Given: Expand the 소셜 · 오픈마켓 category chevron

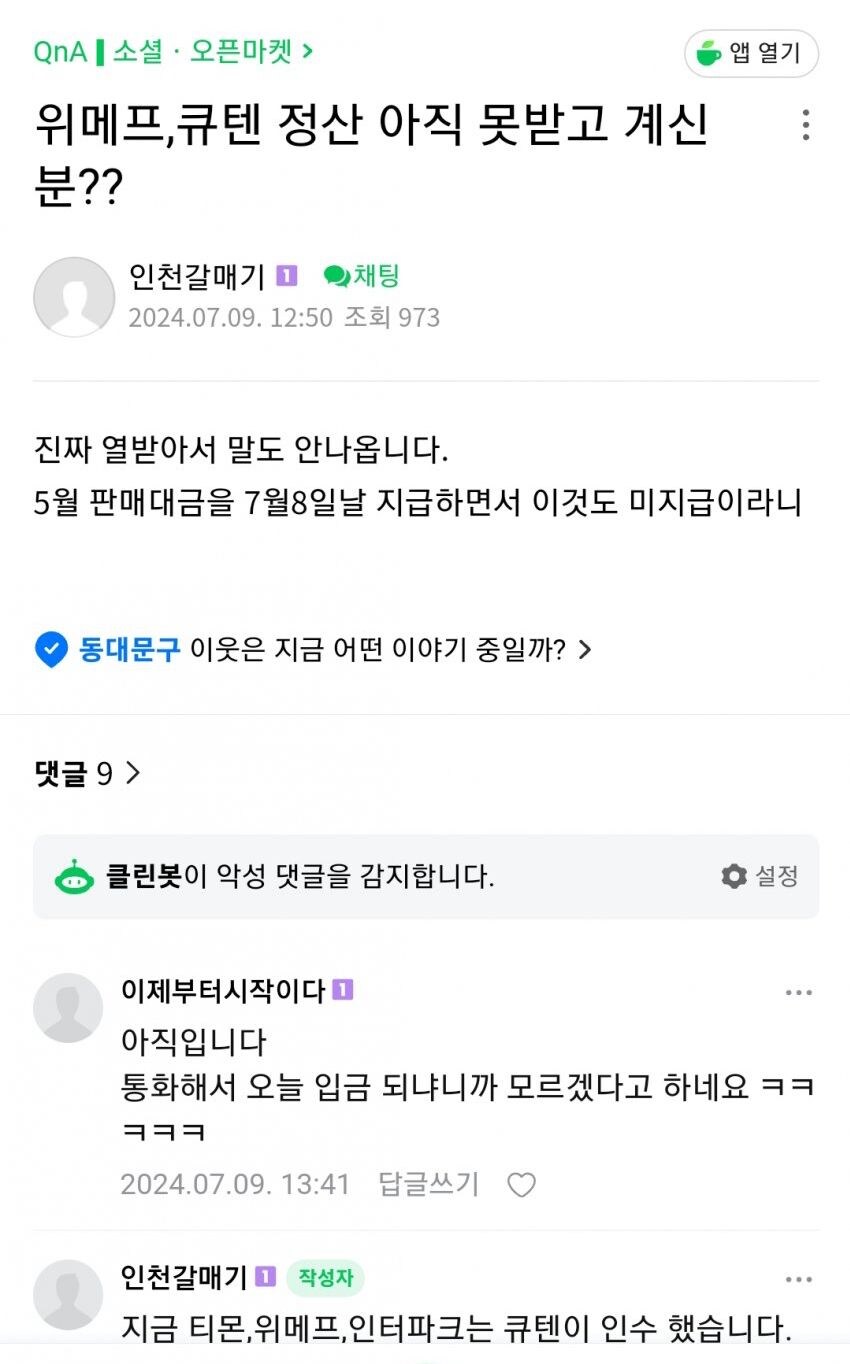Looking at the screenshot, I should [308, 54].
